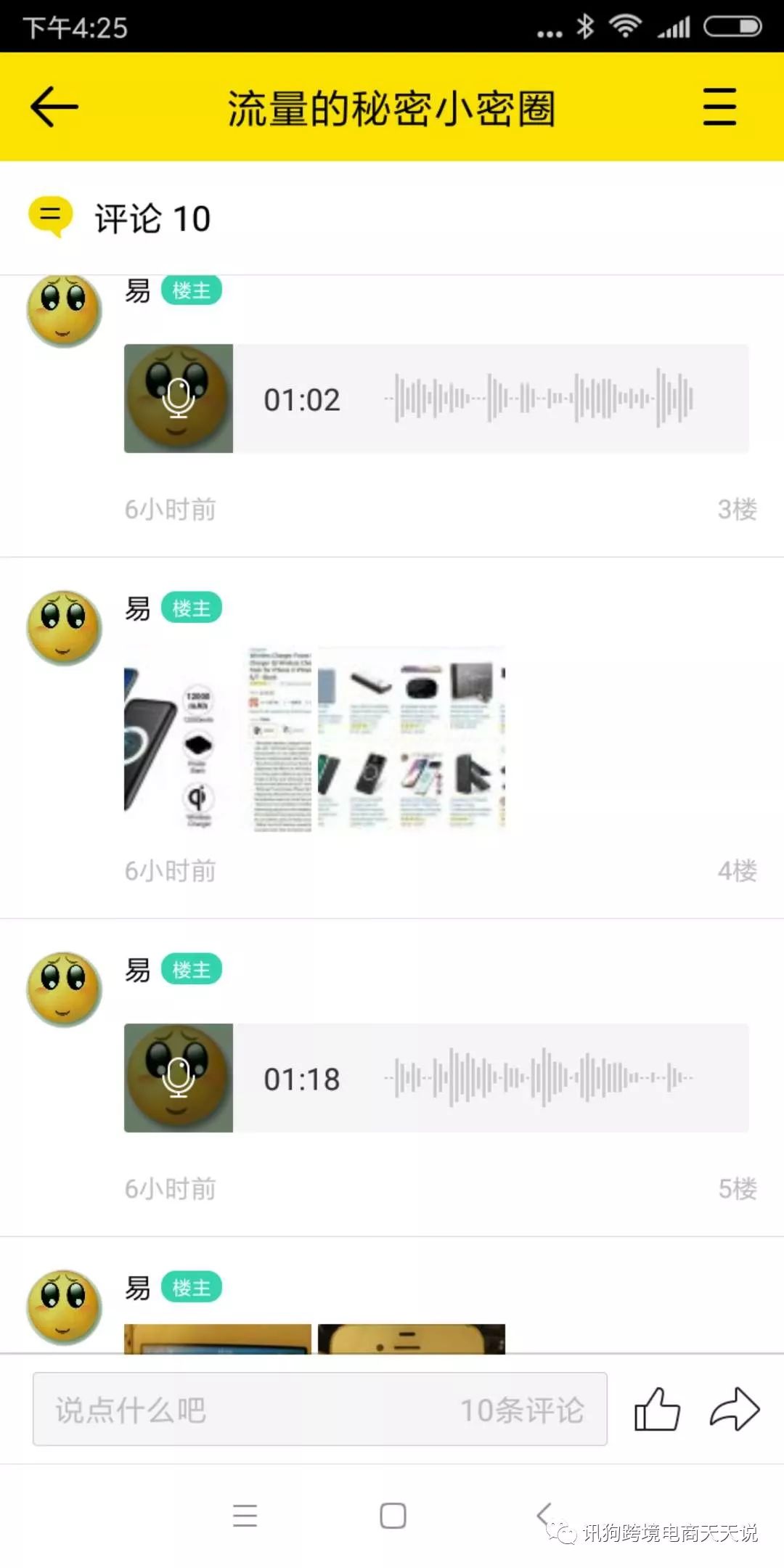The height and width of the screenshot is (1568, 784).
Task: Go back using the top-left arrow
Action: (x=54, y=107)
